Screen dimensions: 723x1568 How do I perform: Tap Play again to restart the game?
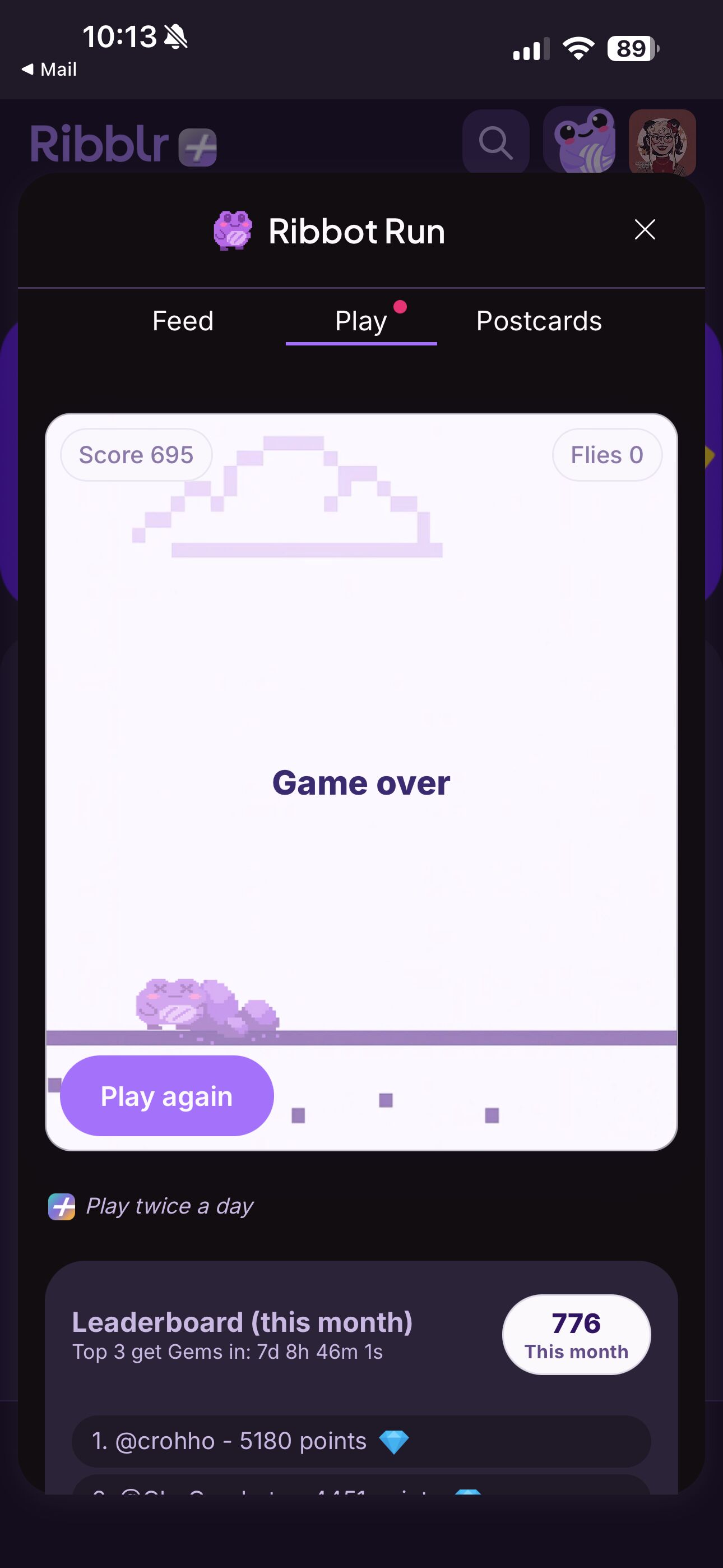pyautogui.click(x=167, y=1096)
